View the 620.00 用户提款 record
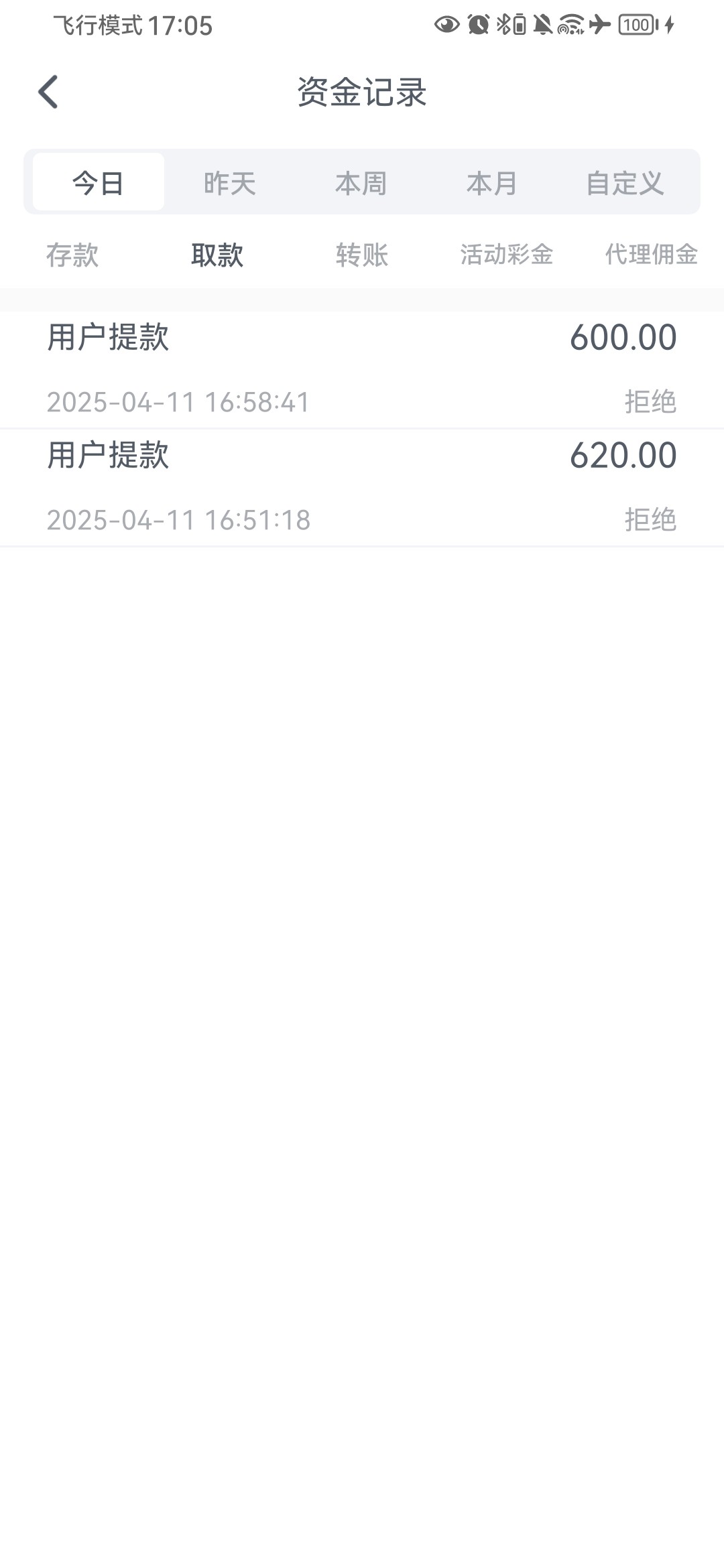Image resolution: width=724 pixels, height=1568 pixels. (362, 487)
